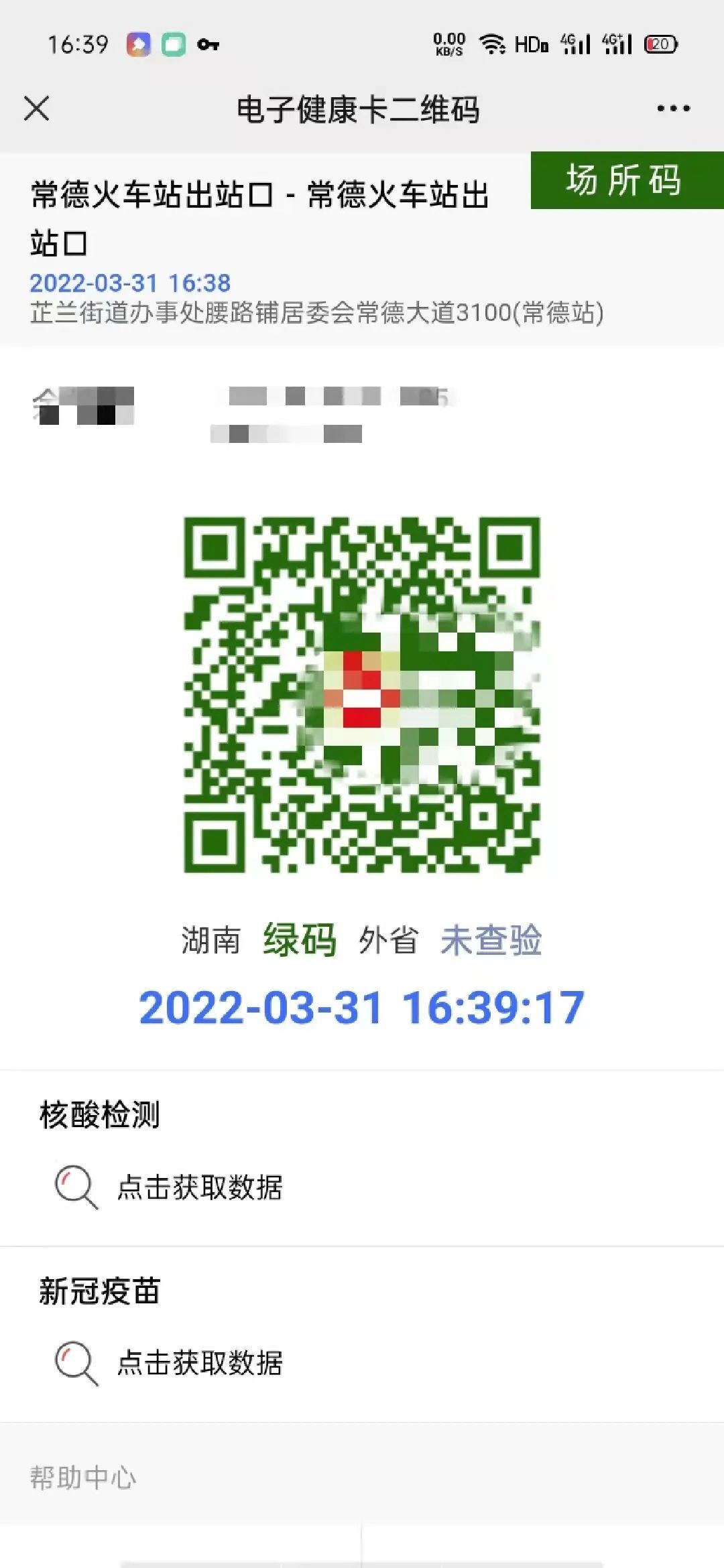
Task: Open 帮助中心
Action: [83, 1478]
